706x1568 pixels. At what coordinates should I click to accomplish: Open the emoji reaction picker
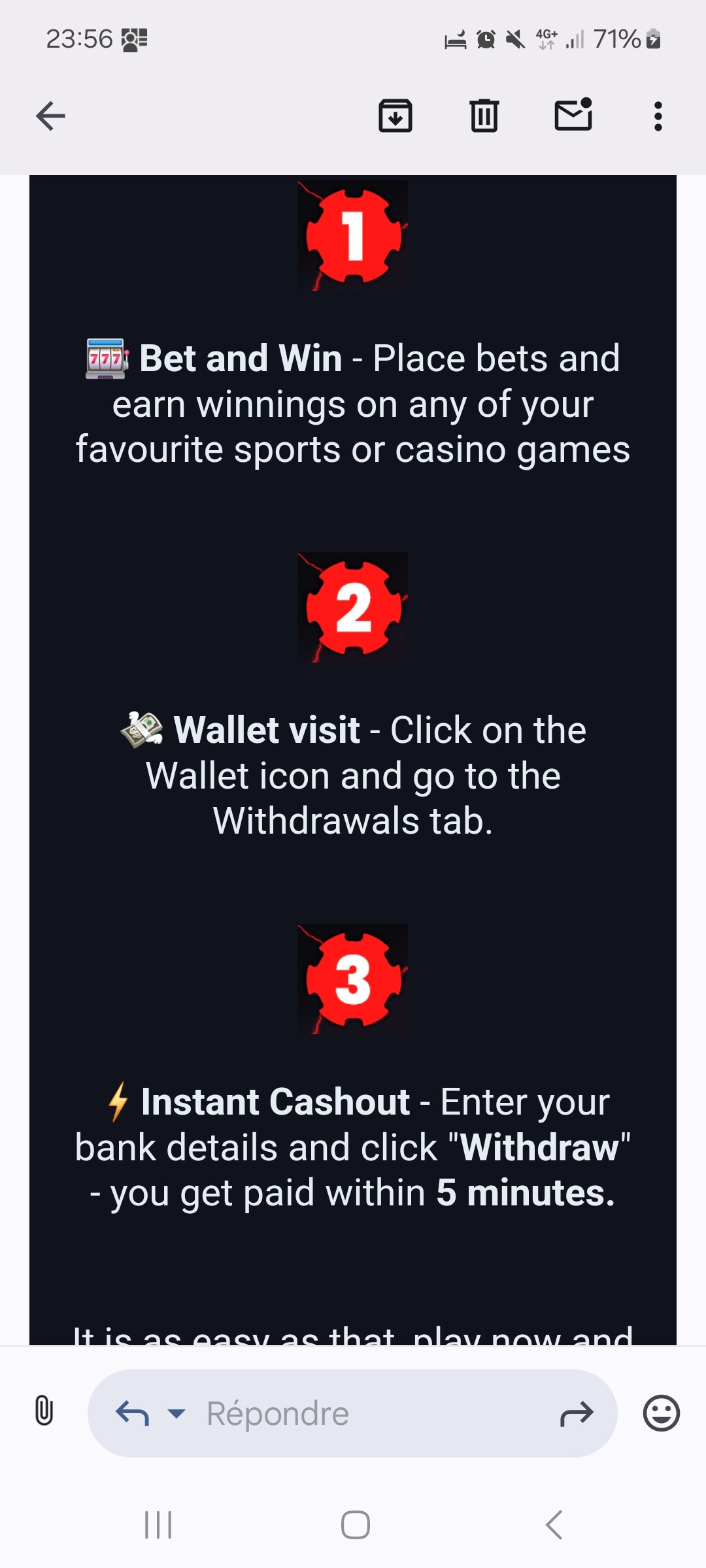tap(661, 1414)
